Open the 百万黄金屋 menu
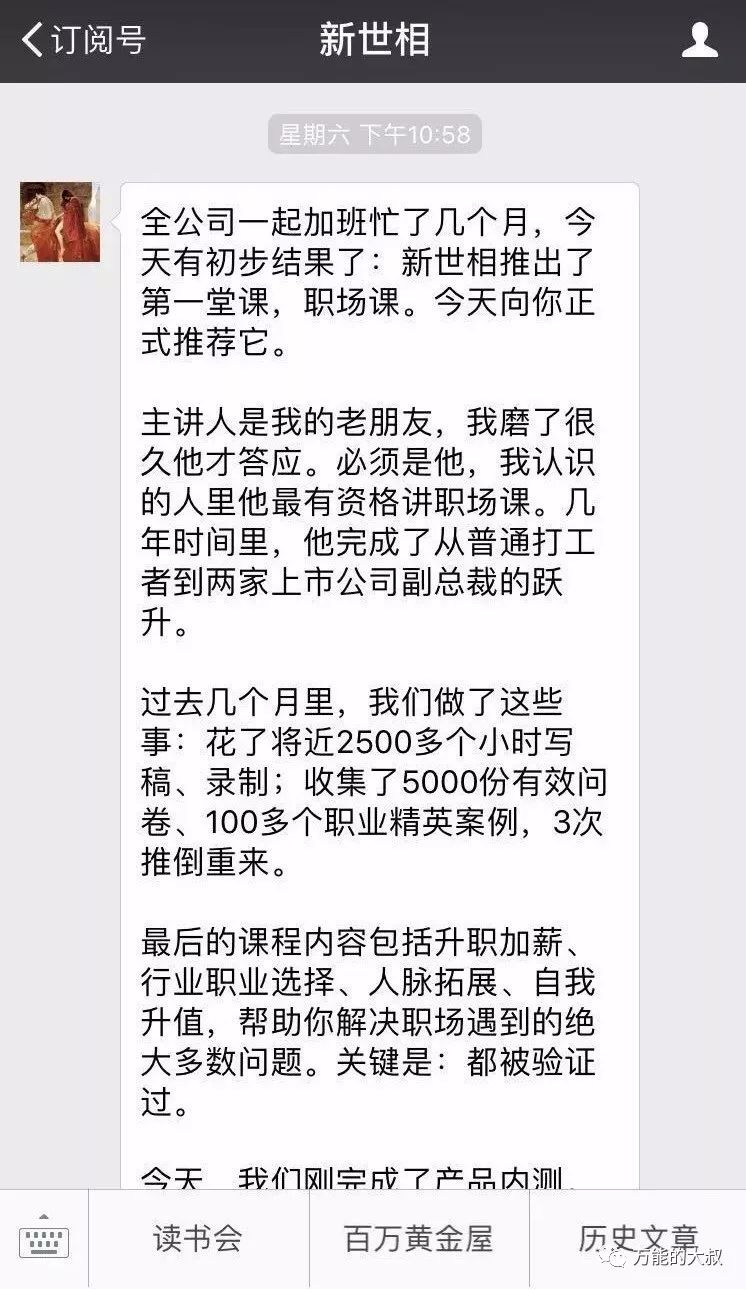 [x=419, y=1238]
